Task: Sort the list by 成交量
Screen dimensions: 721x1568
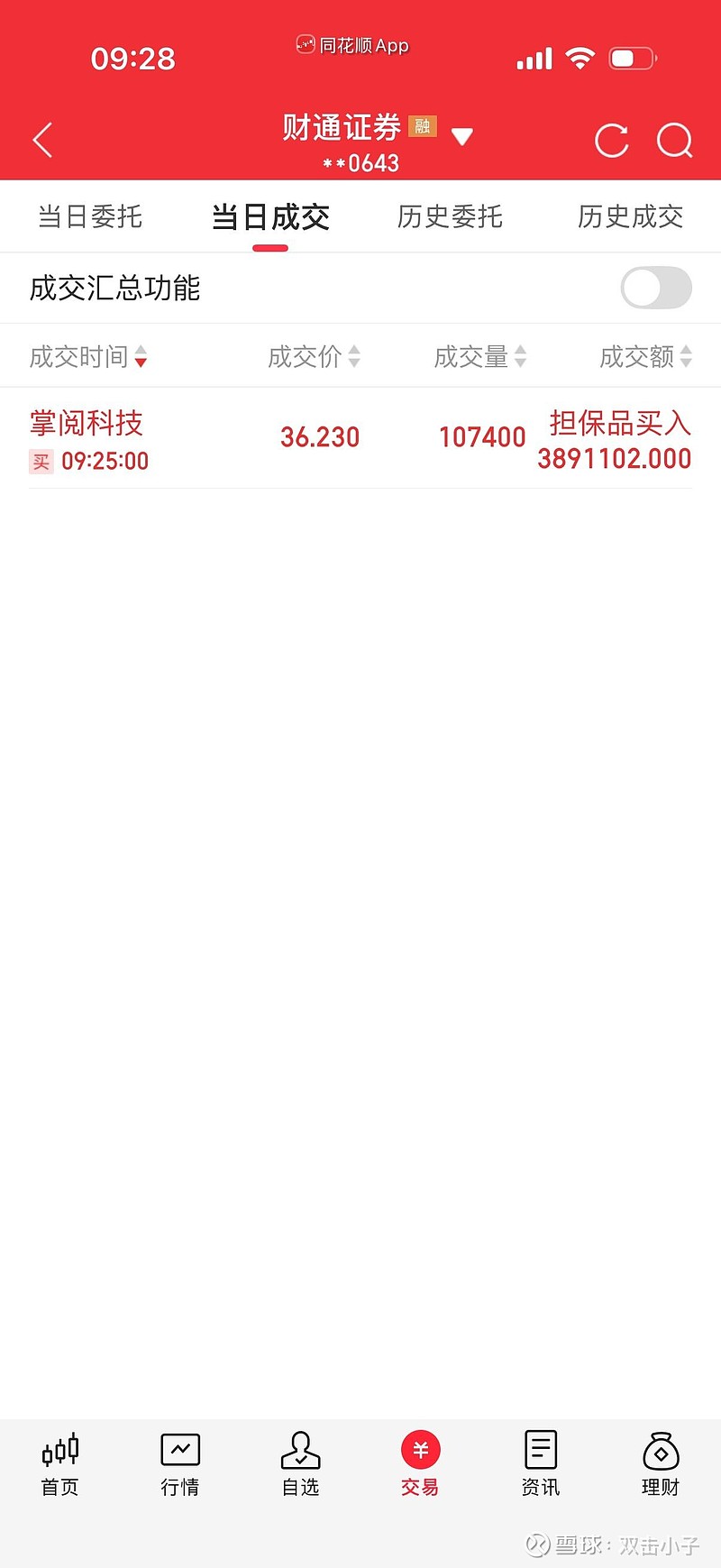Action: click(x=479, y=357)
